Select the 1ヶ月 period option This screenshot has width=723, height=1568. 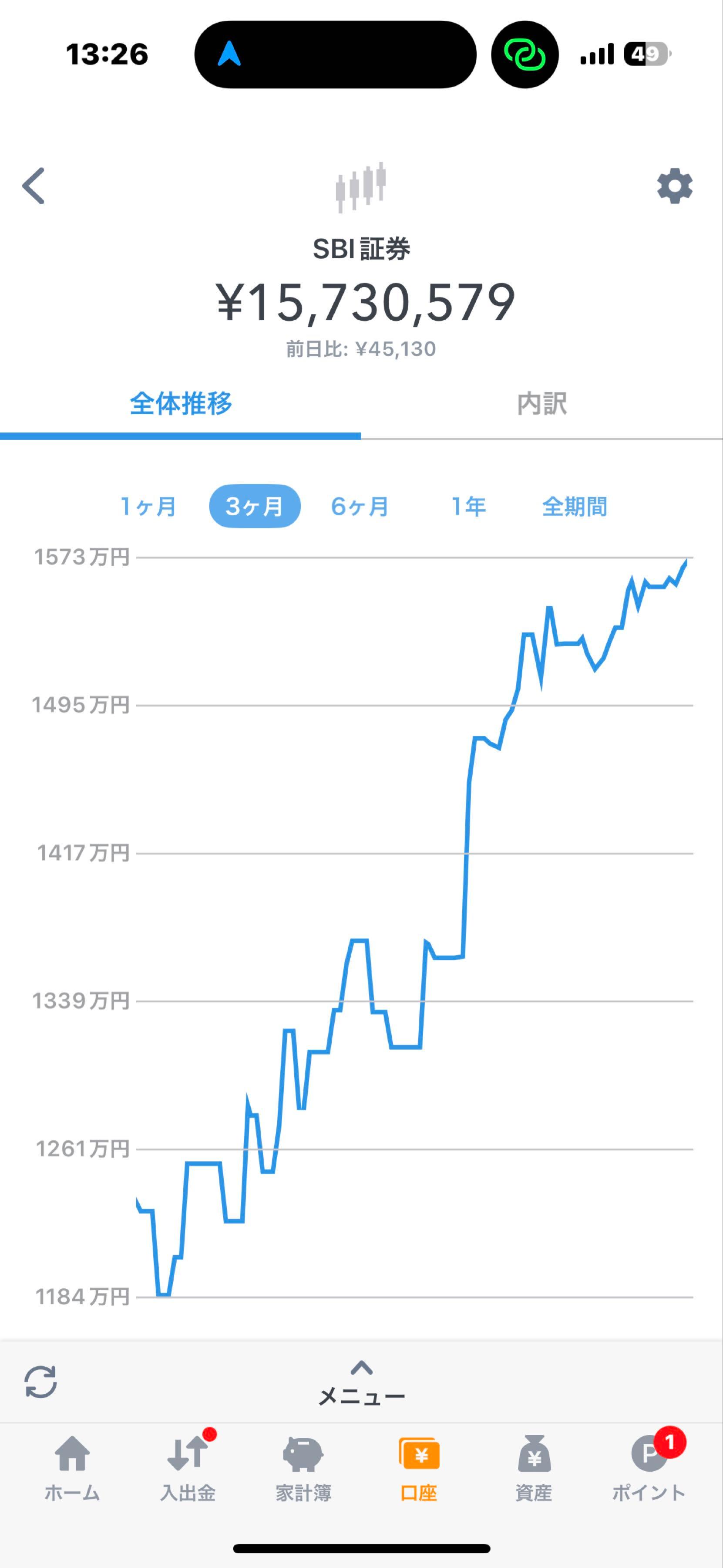[x=147, y=507]
